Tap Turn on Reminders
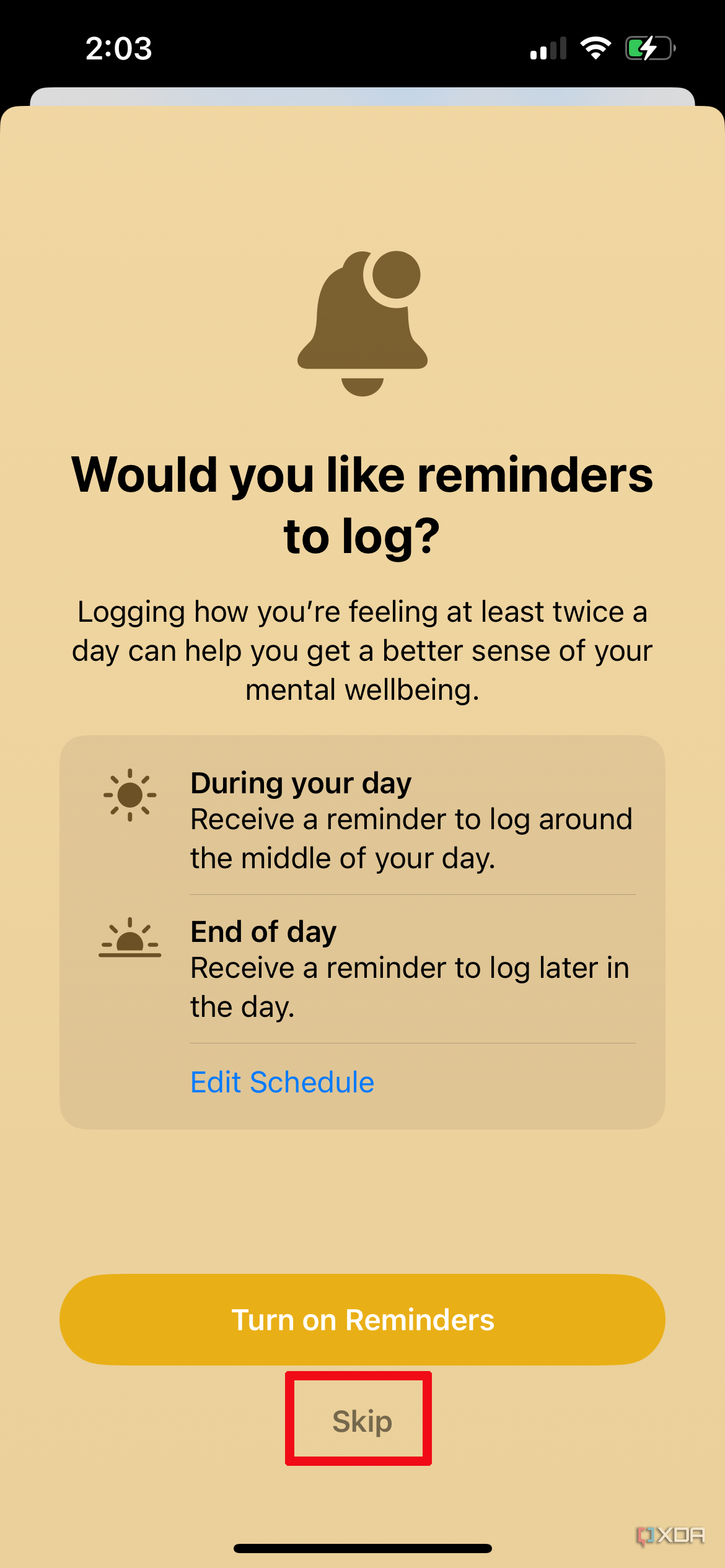Viewport: 725px width, 1568px height. (362, 1319)
